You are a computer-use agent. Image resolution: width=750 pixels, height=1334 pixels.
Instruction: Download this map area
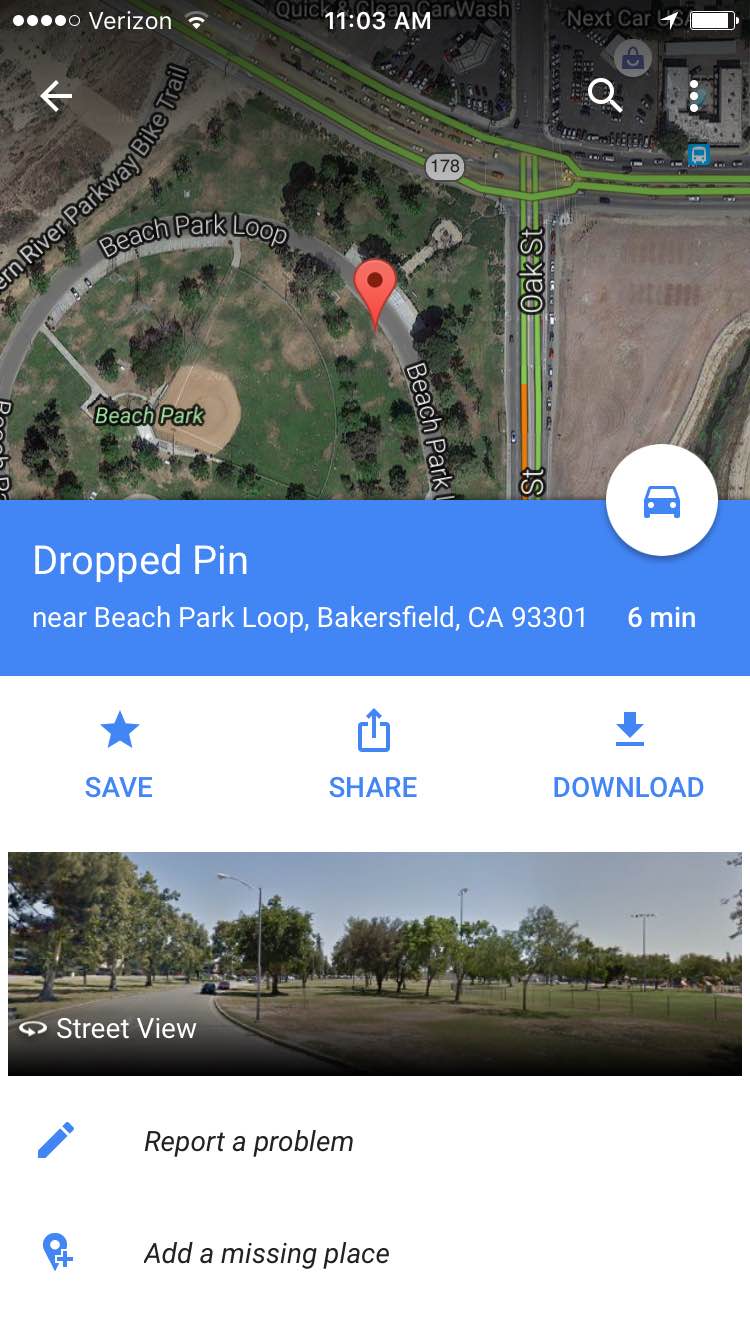click(x=628, y=756)
